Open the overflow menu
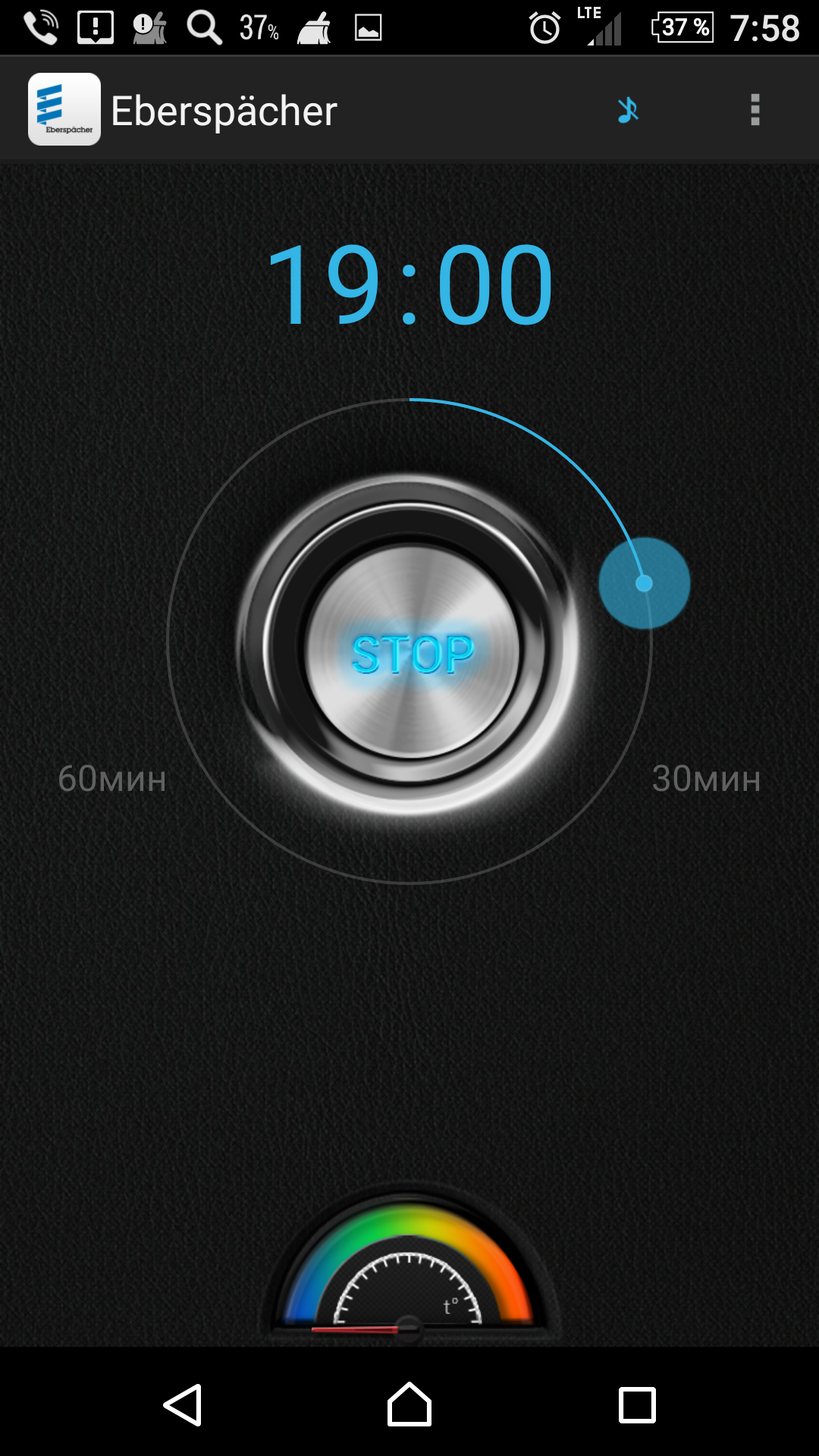Screen dimensions: 819x1456 click(755, 111)
